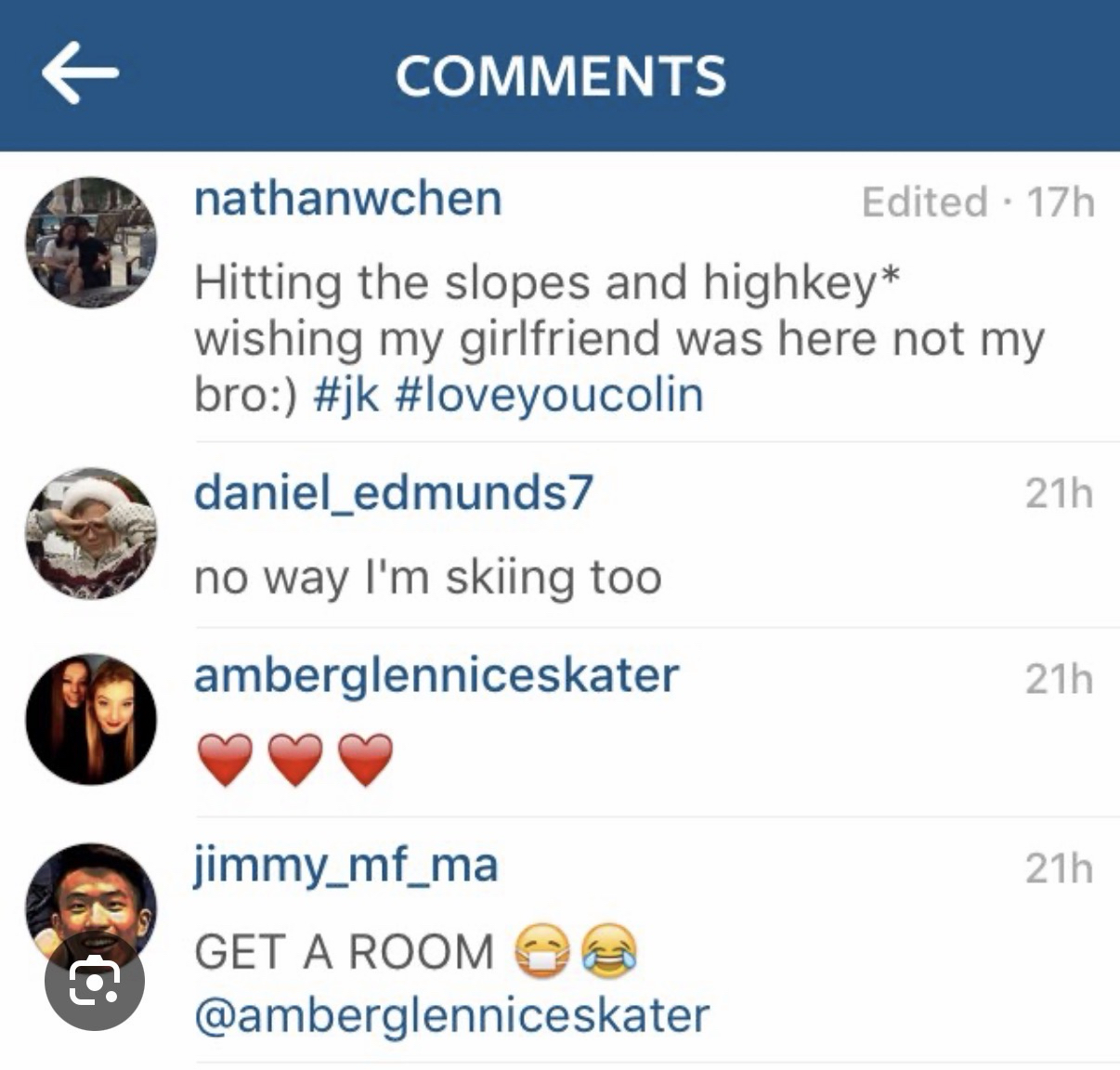Open the @amberglenniceskater mention in jimmy_mf_ma's comment
Viewport: 1120px width, 1070px height.
pyautogui.click(x=451, y=1015)
